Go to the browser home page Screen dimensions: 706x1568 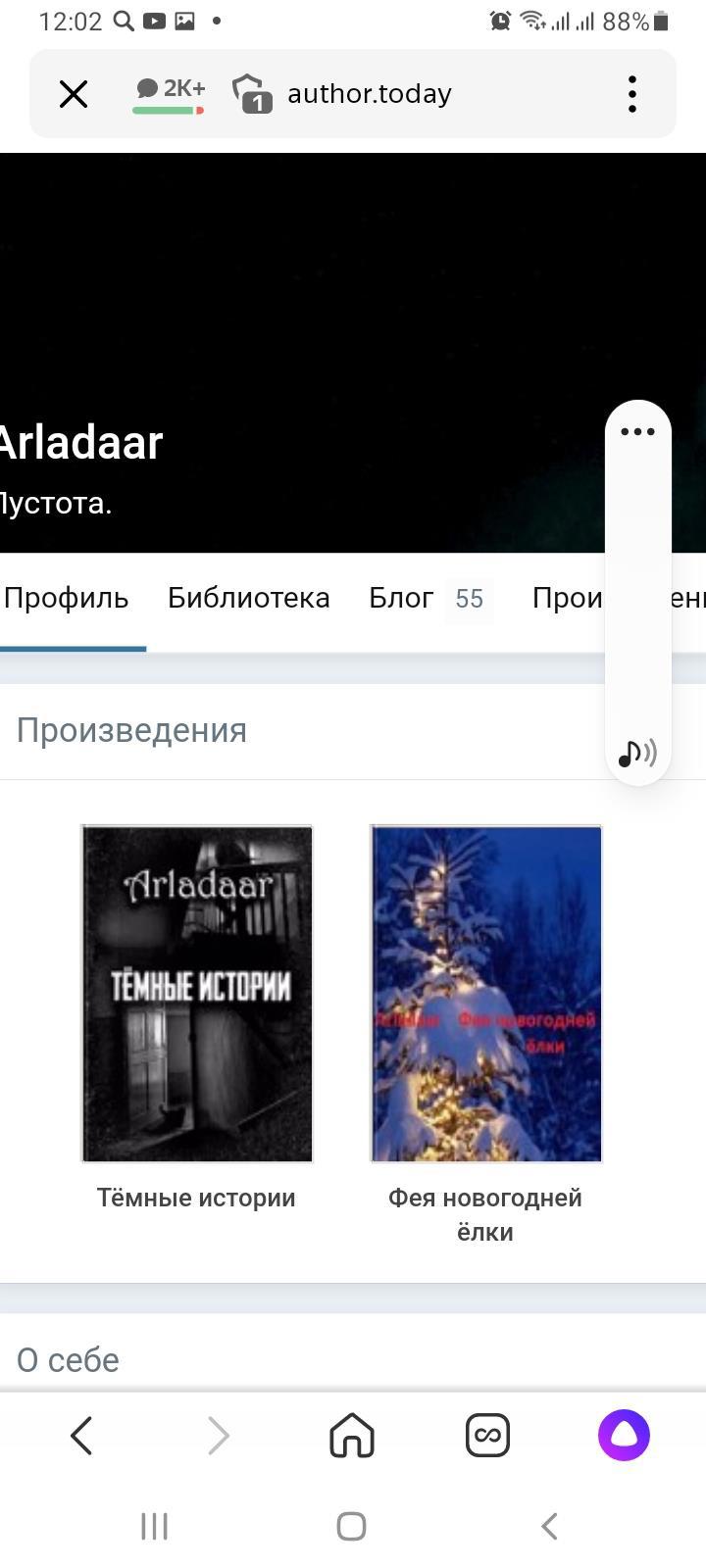click(352, 1436)
